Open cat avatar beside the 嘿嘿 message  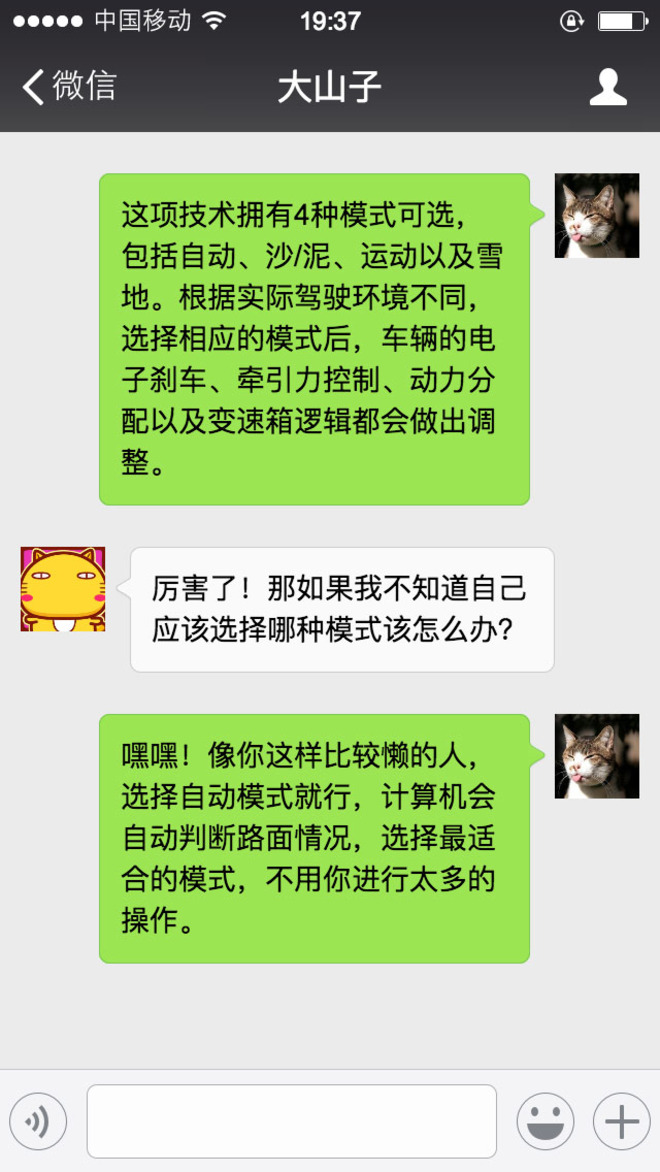tap(597, 756)
